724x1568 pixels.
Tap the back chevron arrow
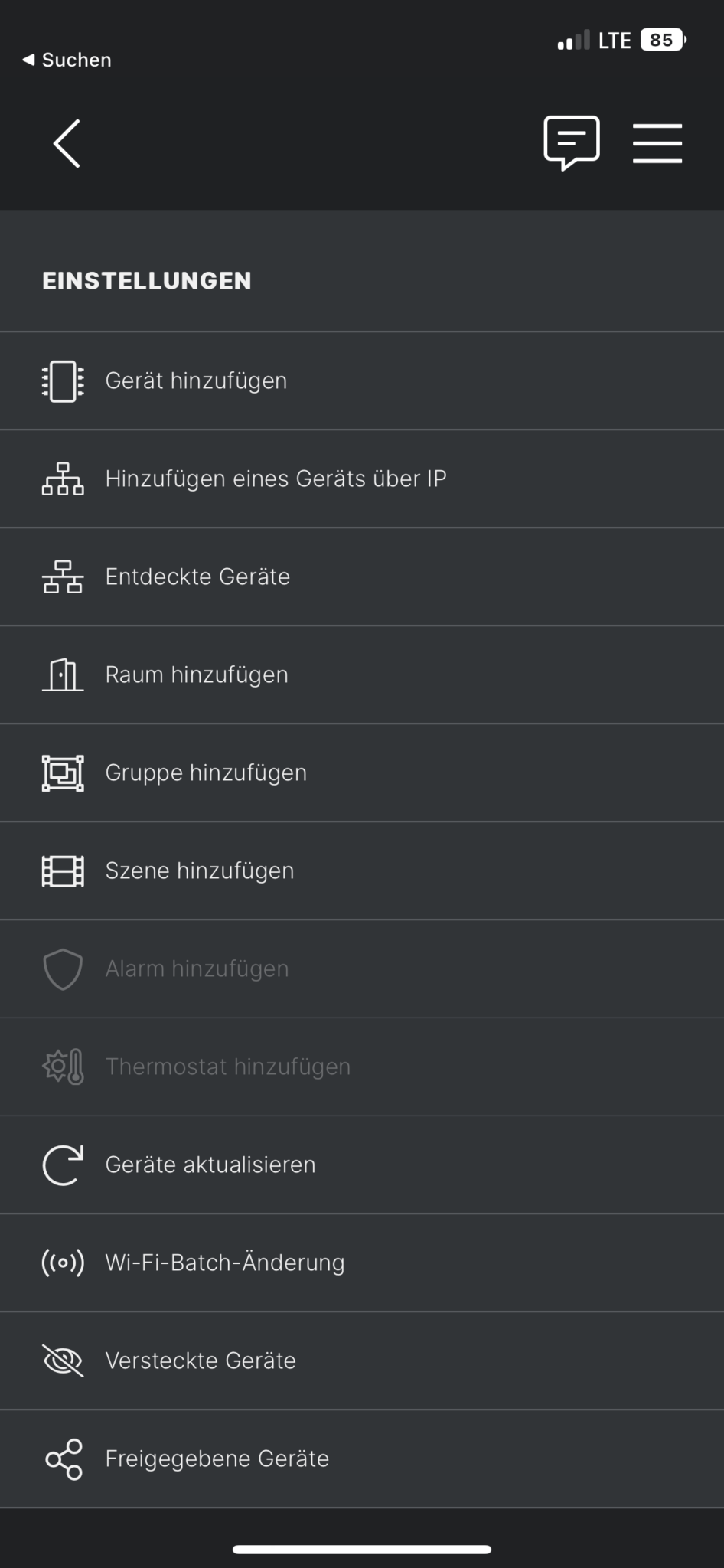(66, 143)
